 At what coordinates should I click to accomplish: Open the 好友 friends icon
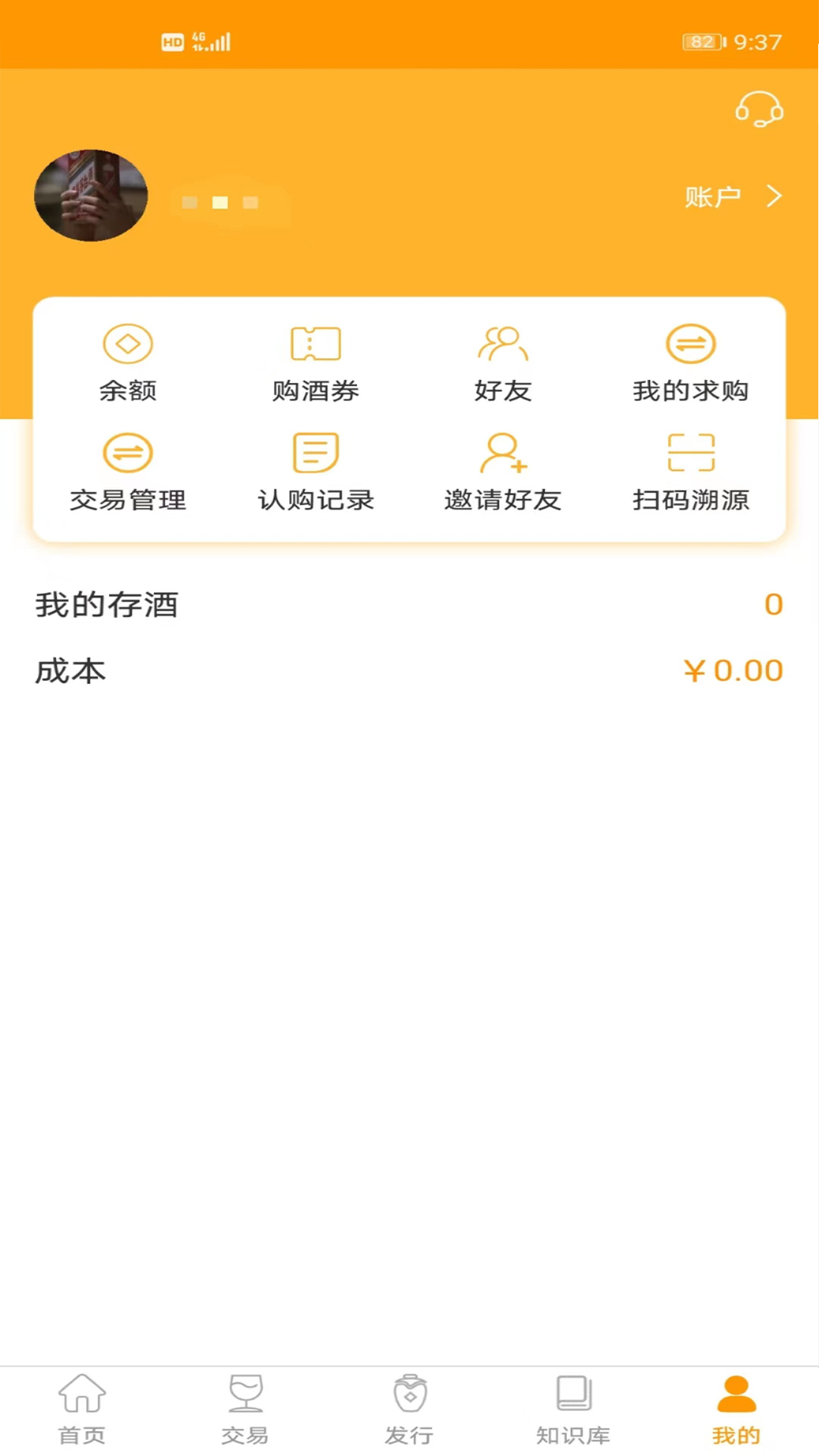(503, 362)
